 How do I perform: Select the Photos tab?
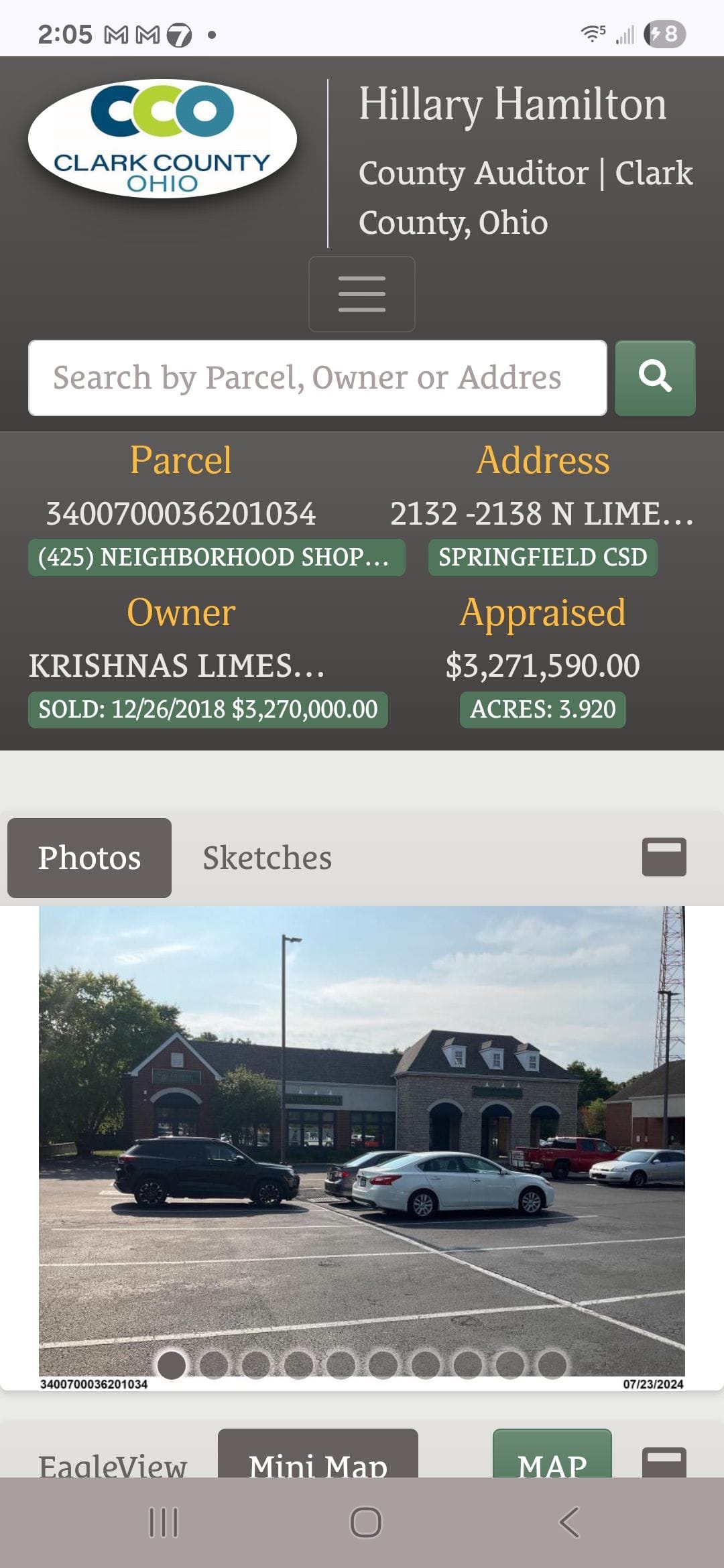click(x=89, y=858)
